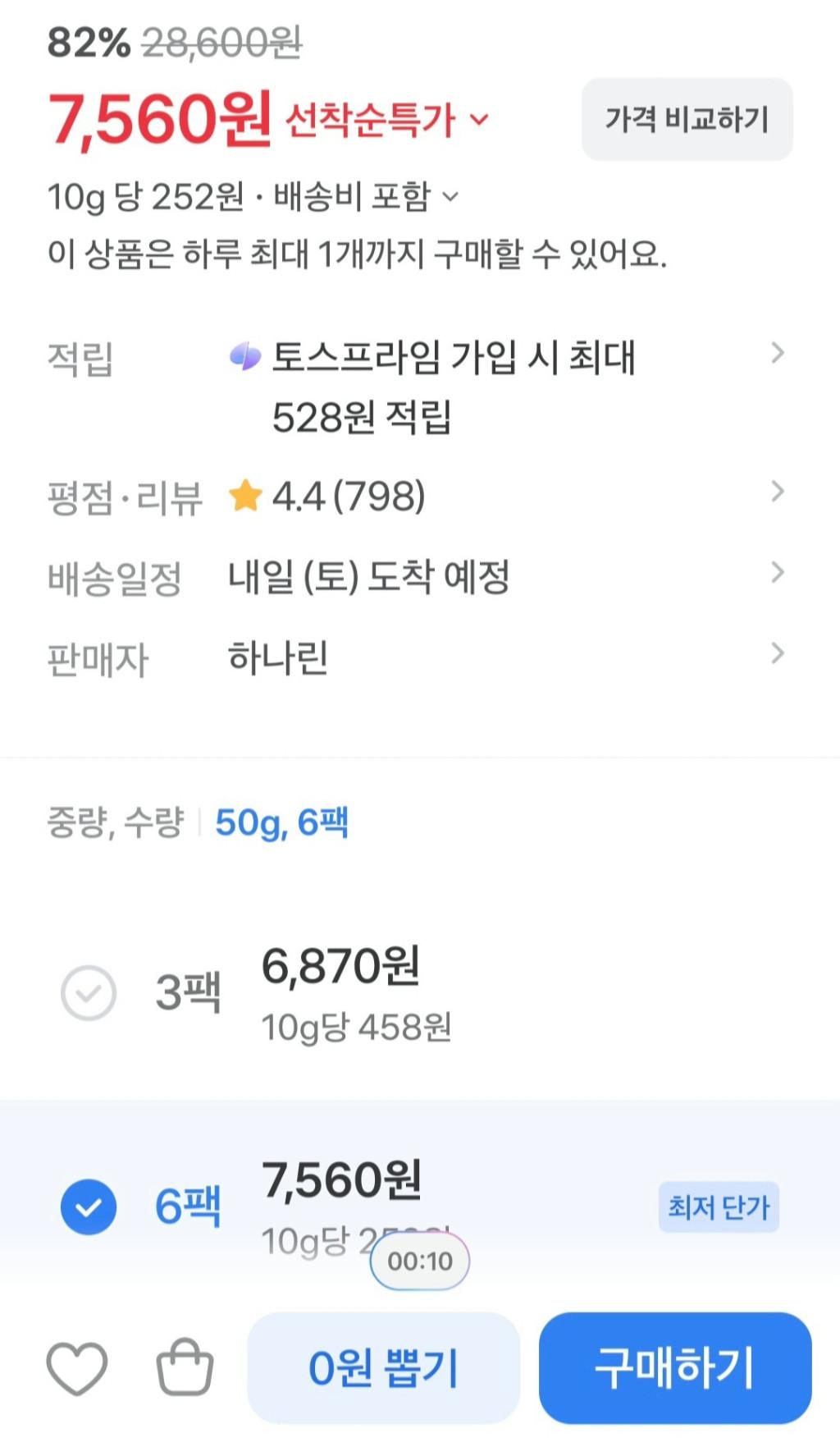Add the item to the shopping basket

185,1367
